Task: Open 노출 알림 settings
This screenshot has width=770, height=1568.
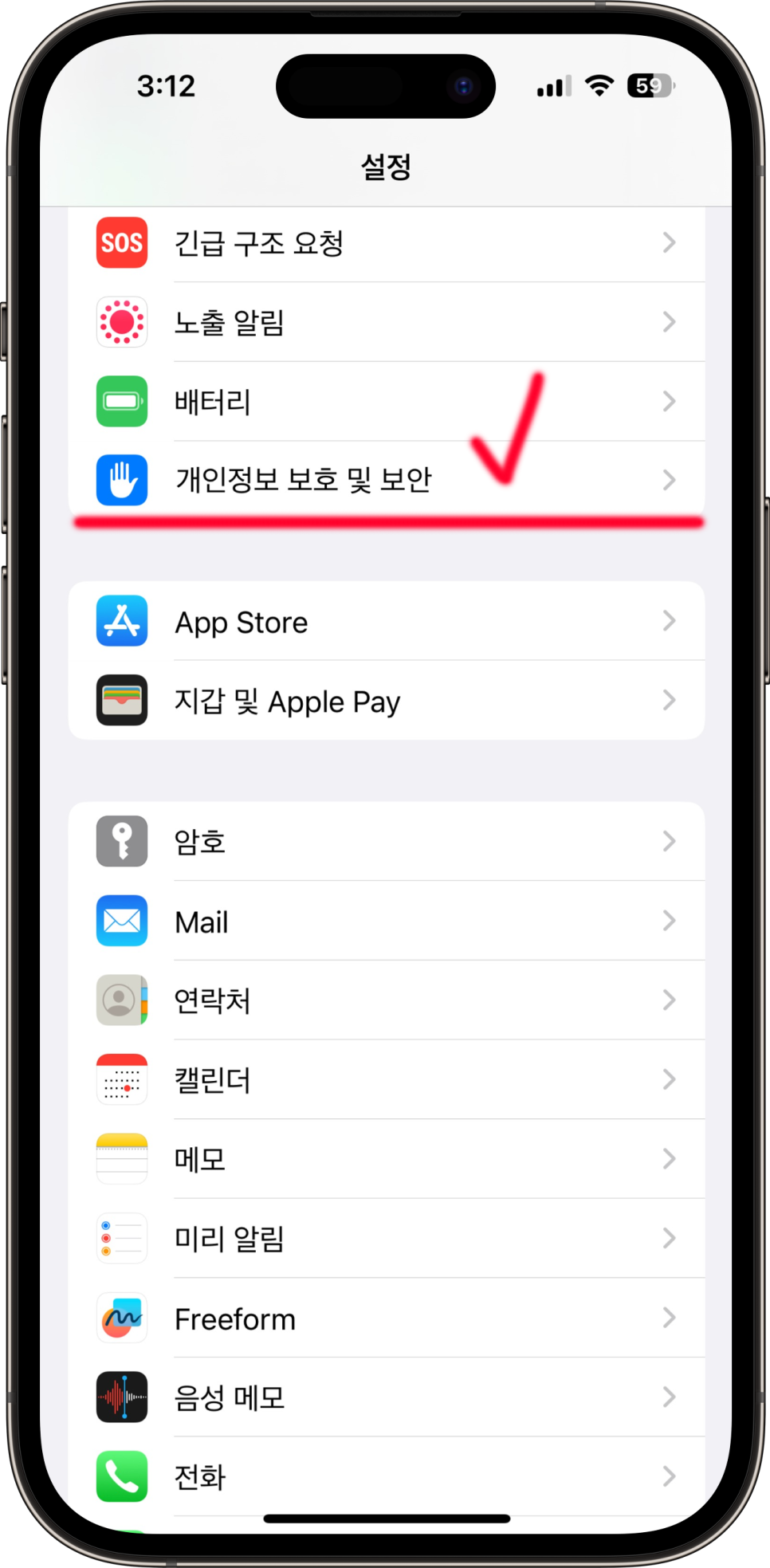Action: [387, 322]
